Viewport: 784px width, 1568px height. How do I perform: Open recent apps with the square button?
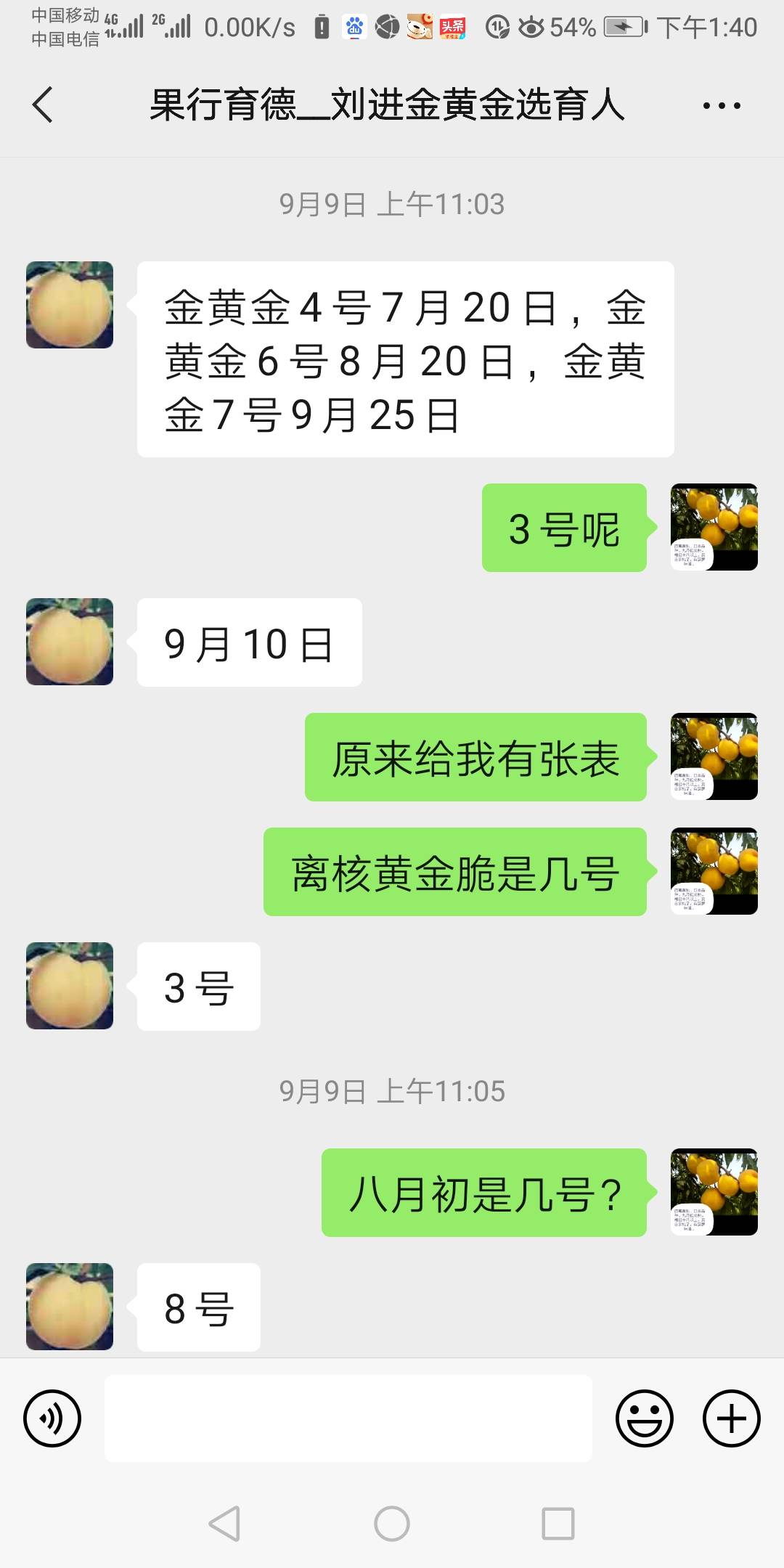[558, 1523]
